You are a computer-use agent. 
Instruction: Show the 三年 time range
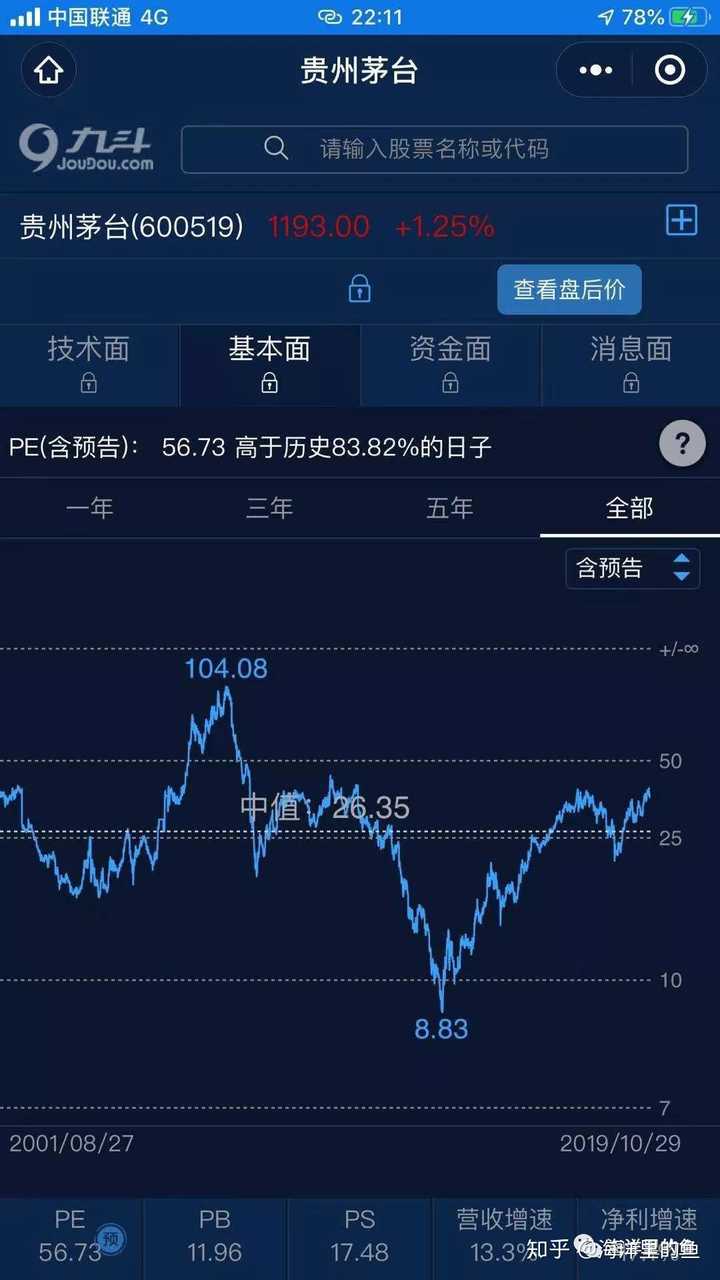click(x=270, y=508)
